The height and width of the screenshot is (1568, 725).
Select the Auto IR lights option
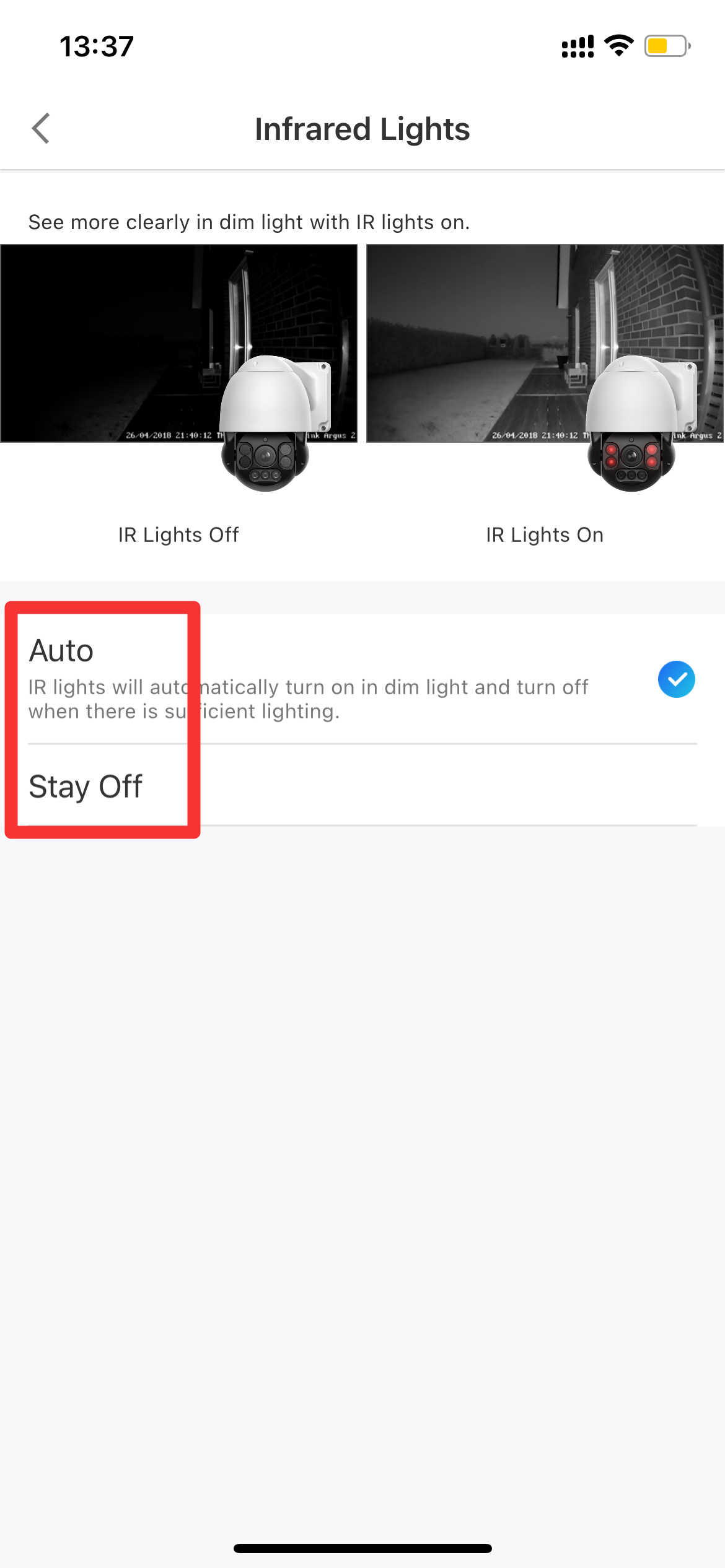point(362,679)
